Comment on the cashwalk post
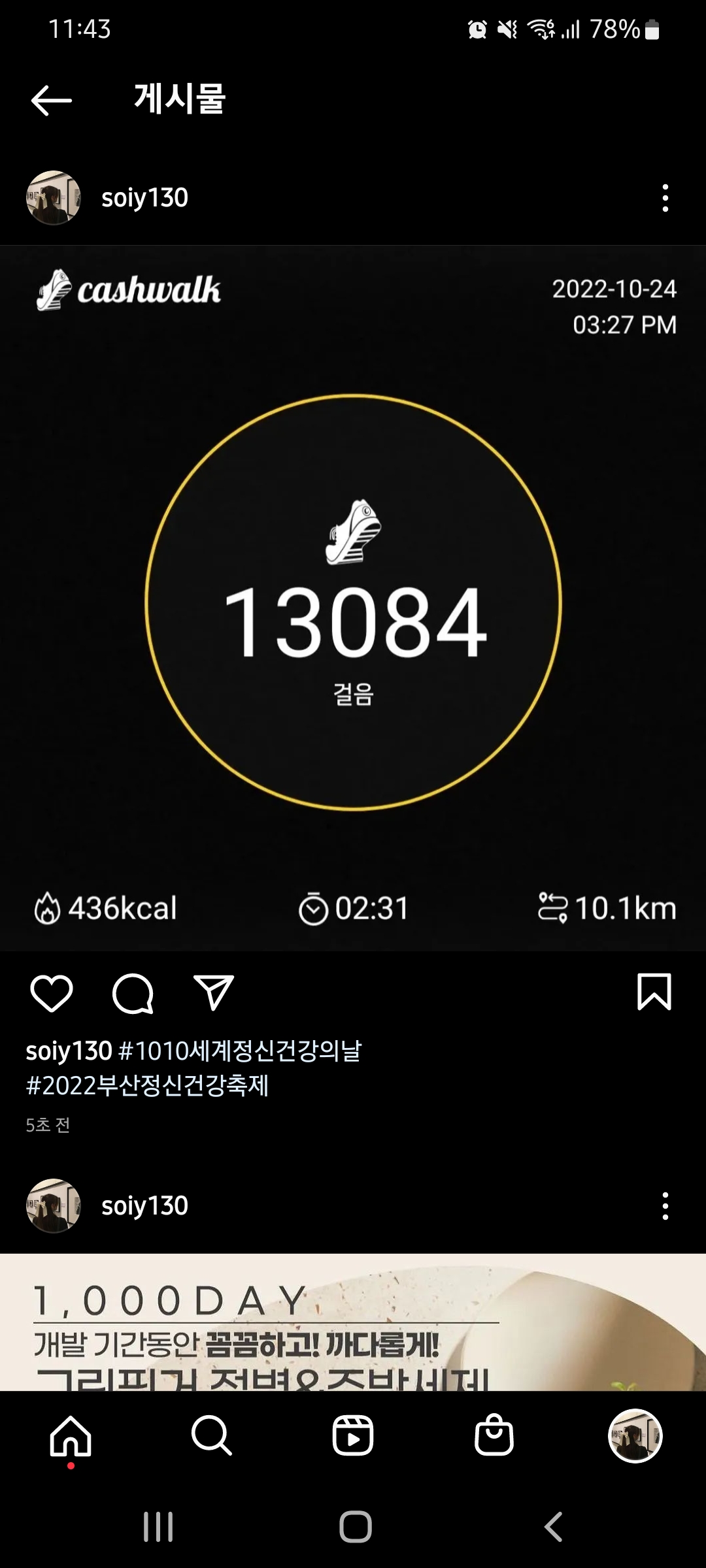The width and height of the screenshot is (706, 1568). [x=133, y=993]
